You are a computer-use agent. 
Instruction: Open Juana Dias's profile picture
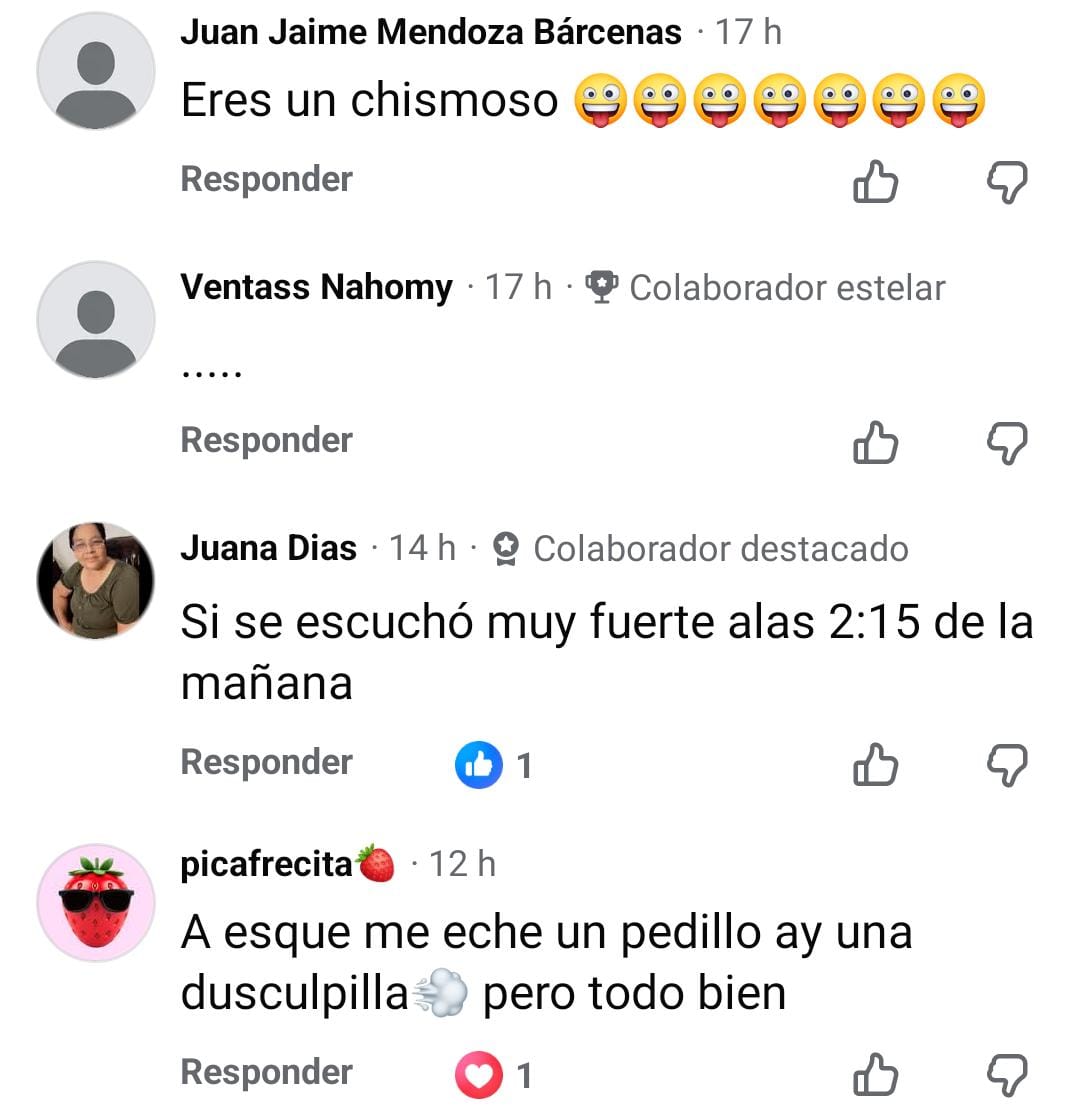coord(96,580)
